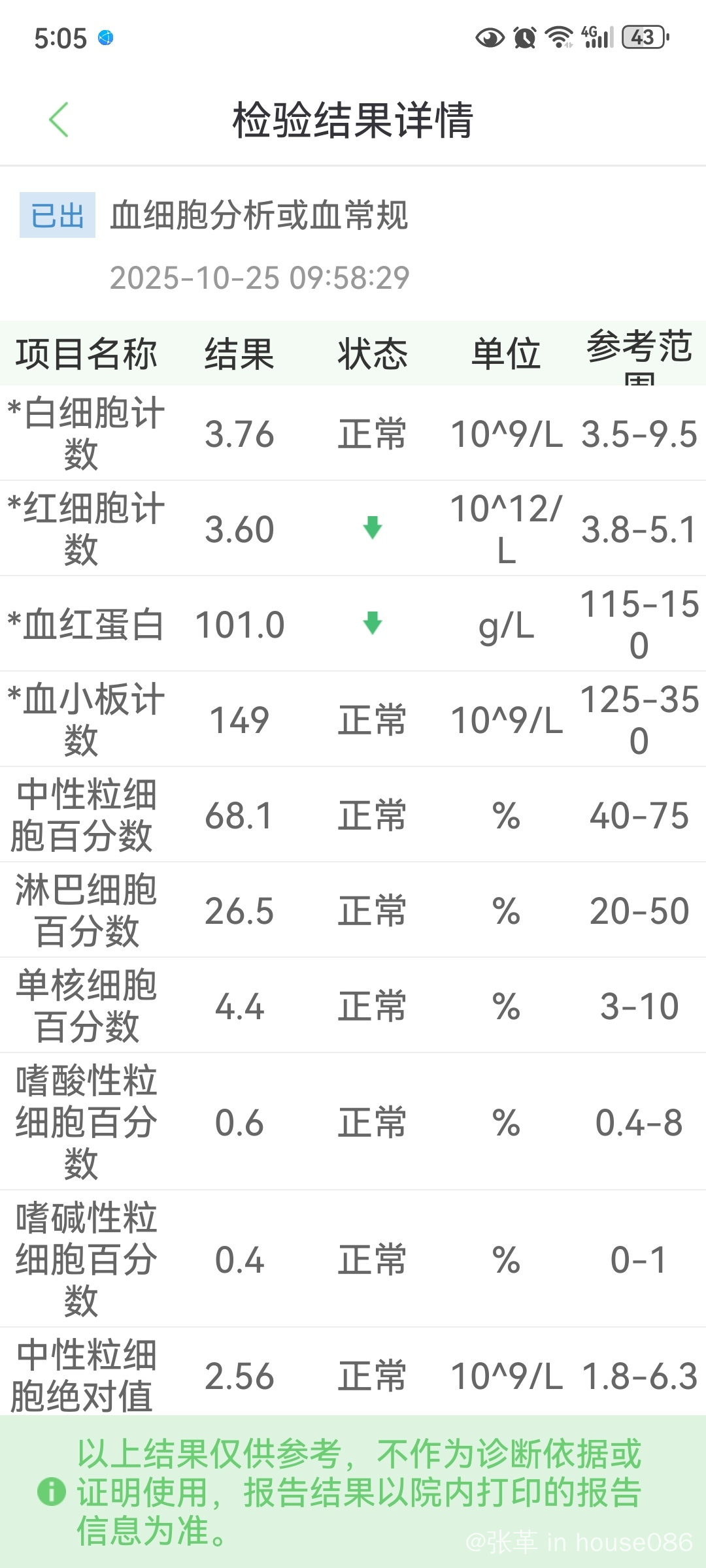Go back from the test result details

point(59,120)
